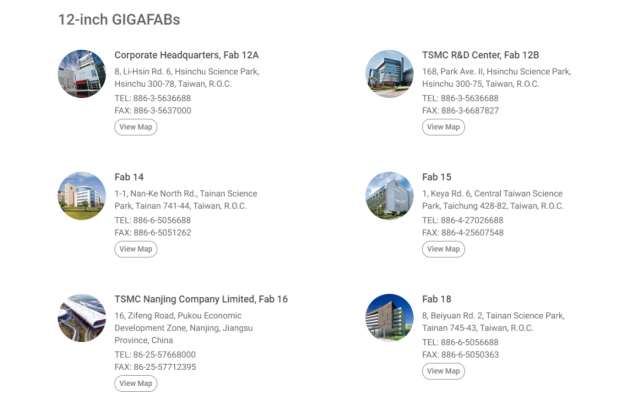641x402 pixels.
Task: Open map of TSMC R&D Center, Fab 12B
Action: point(443,127)
